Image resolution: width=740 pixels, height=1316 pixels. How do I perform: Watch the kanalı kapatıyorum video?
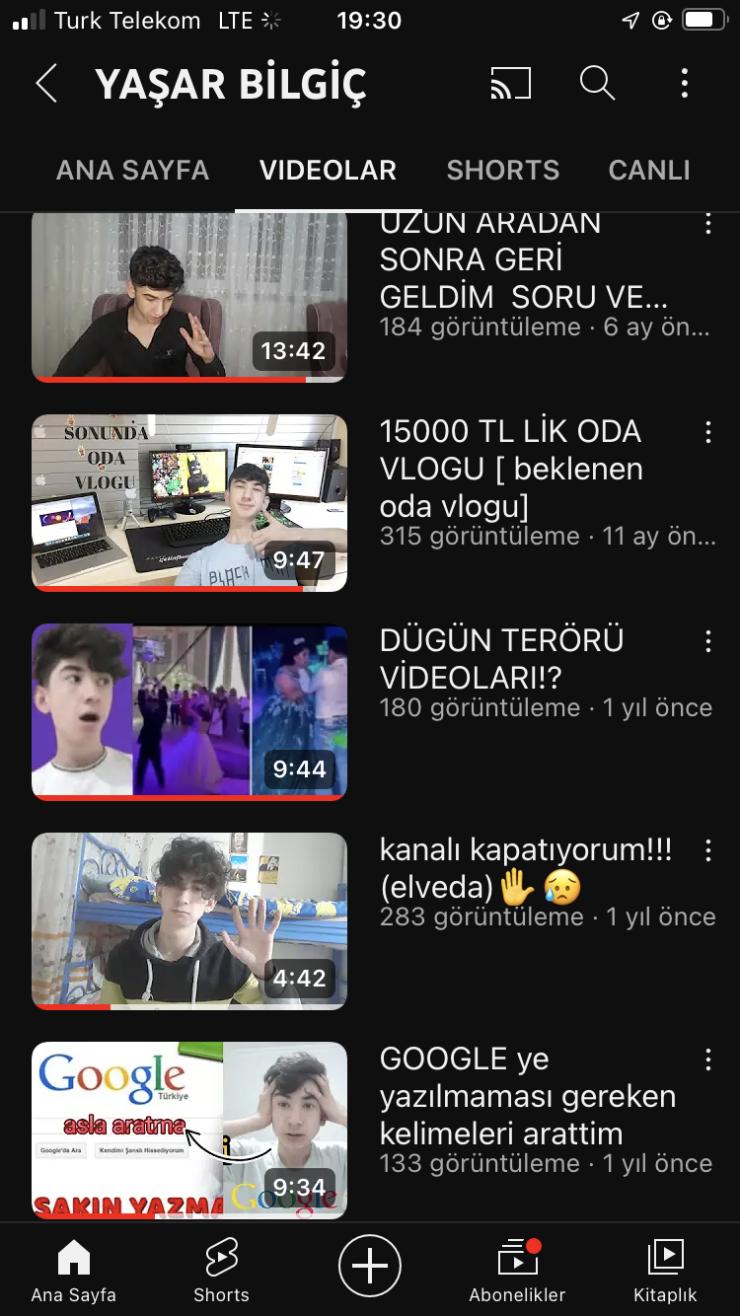click(190, 921)
